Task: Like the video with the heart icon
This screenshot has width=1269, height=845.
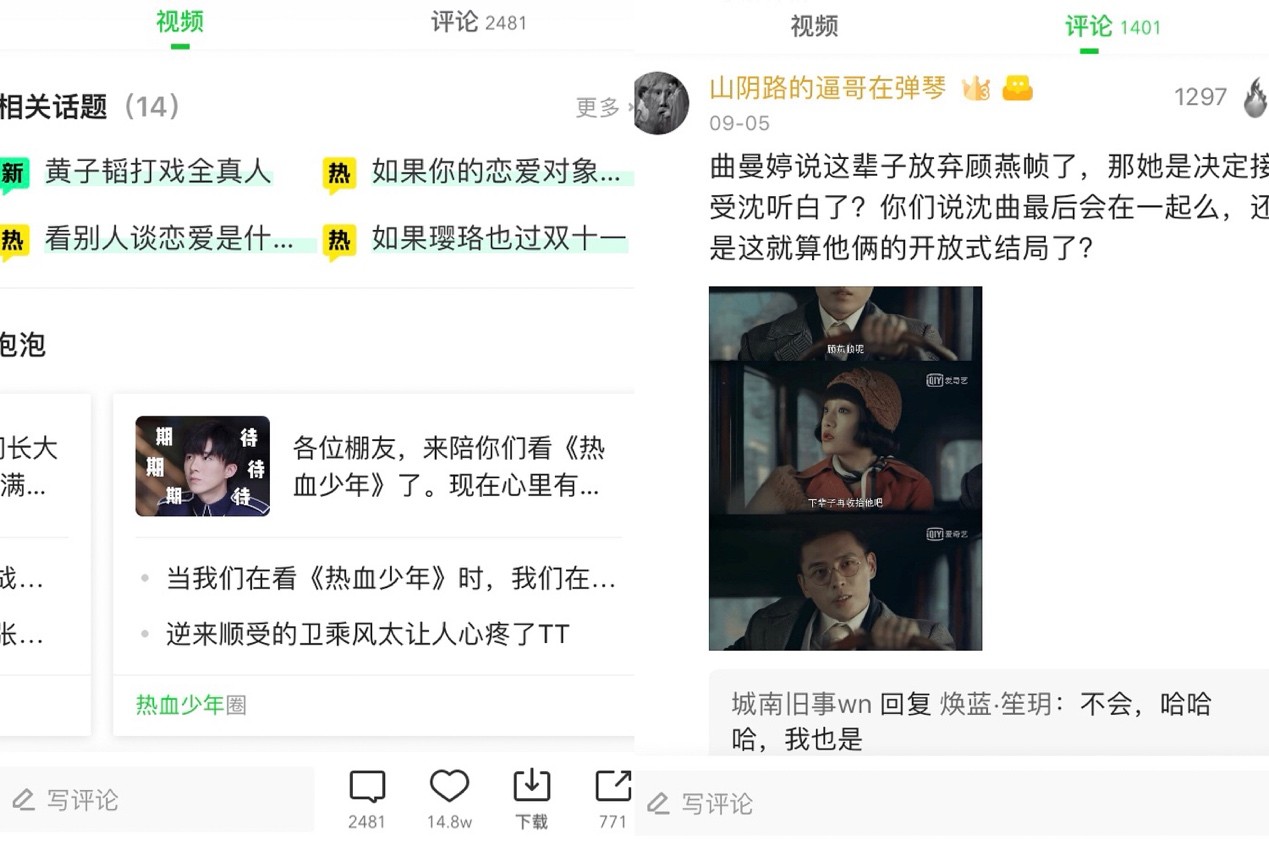Action: point(449,788)
